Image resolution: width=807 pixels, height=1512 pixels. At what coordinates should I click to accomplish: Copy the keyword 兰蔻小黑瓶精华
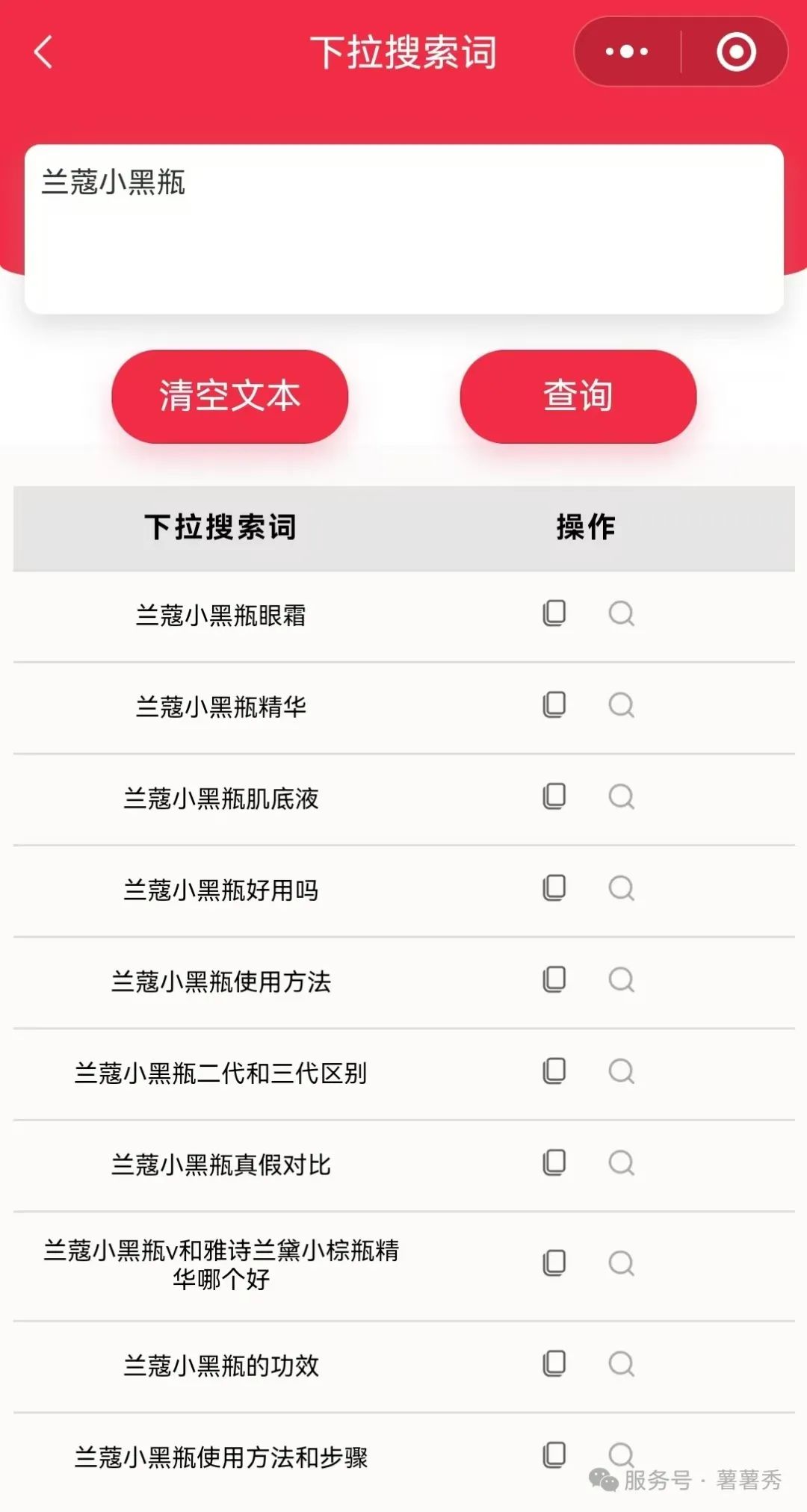click(x=554, y=704)
